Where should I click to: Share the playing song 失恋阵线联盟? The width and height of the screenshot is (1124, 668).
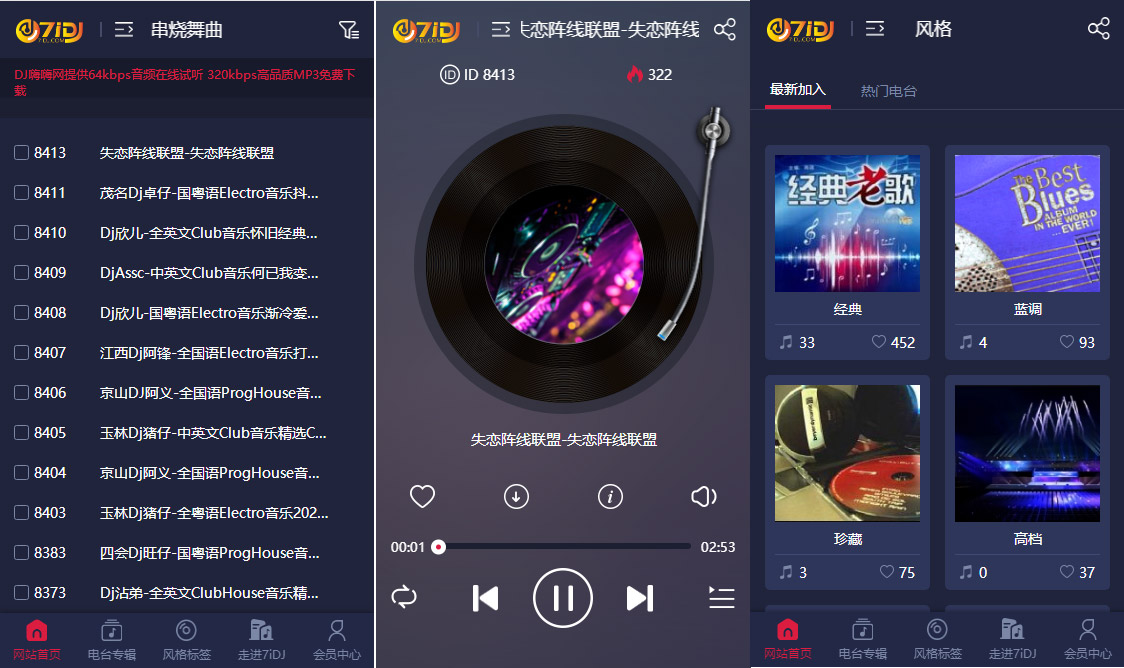(725, 30)
